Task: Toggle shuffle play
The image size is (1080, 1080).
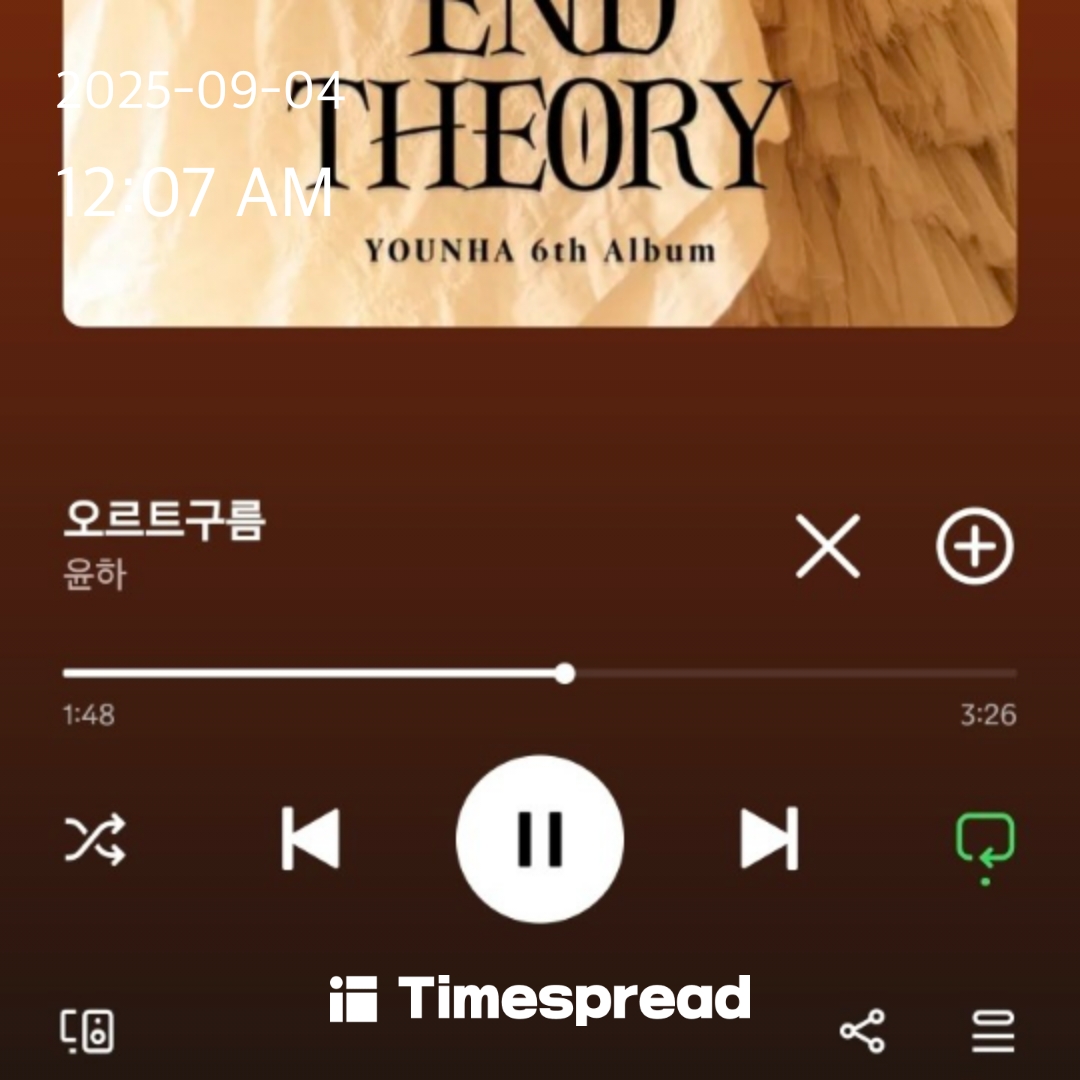Action: 95,838
